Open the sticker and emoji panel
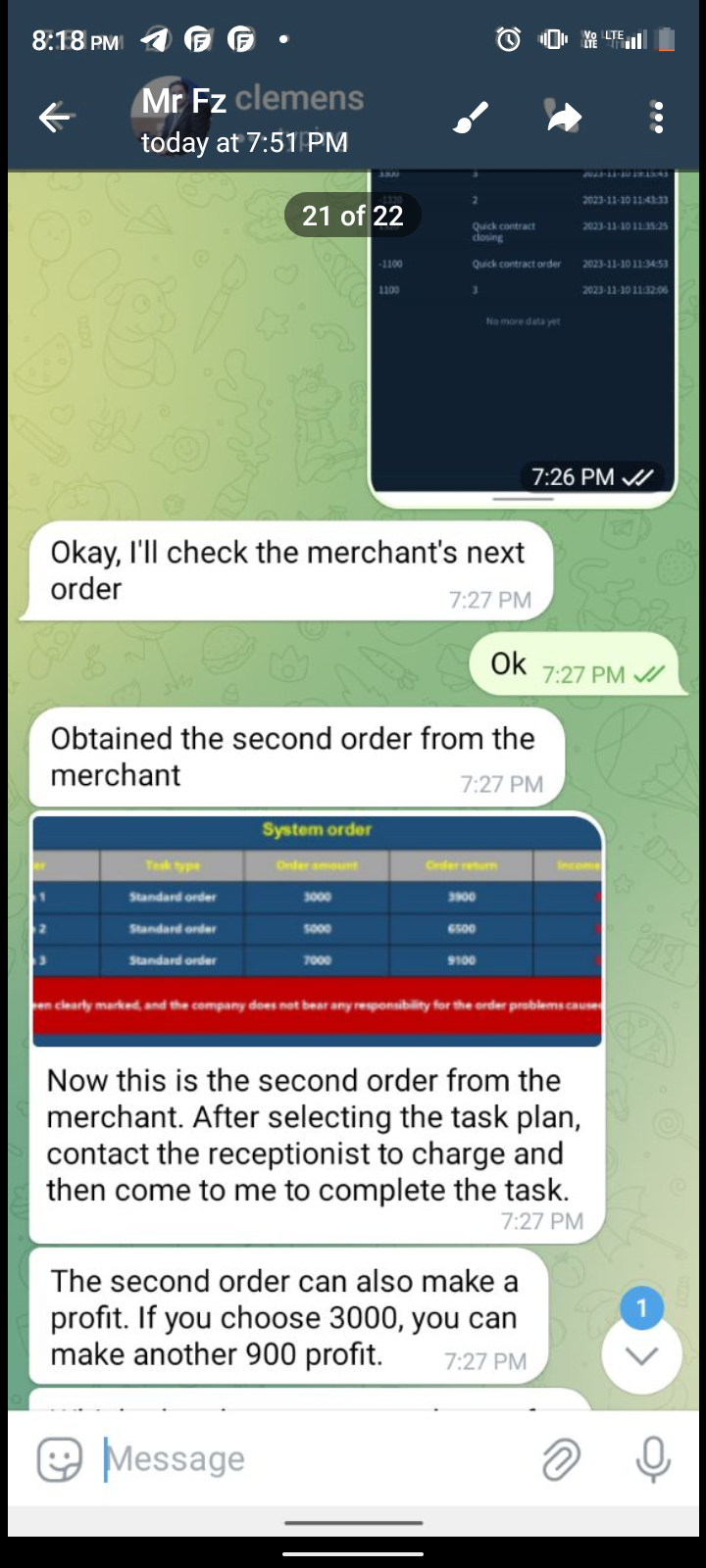The height and width of the screenshot is (1568, 706). coord(59,1459)
